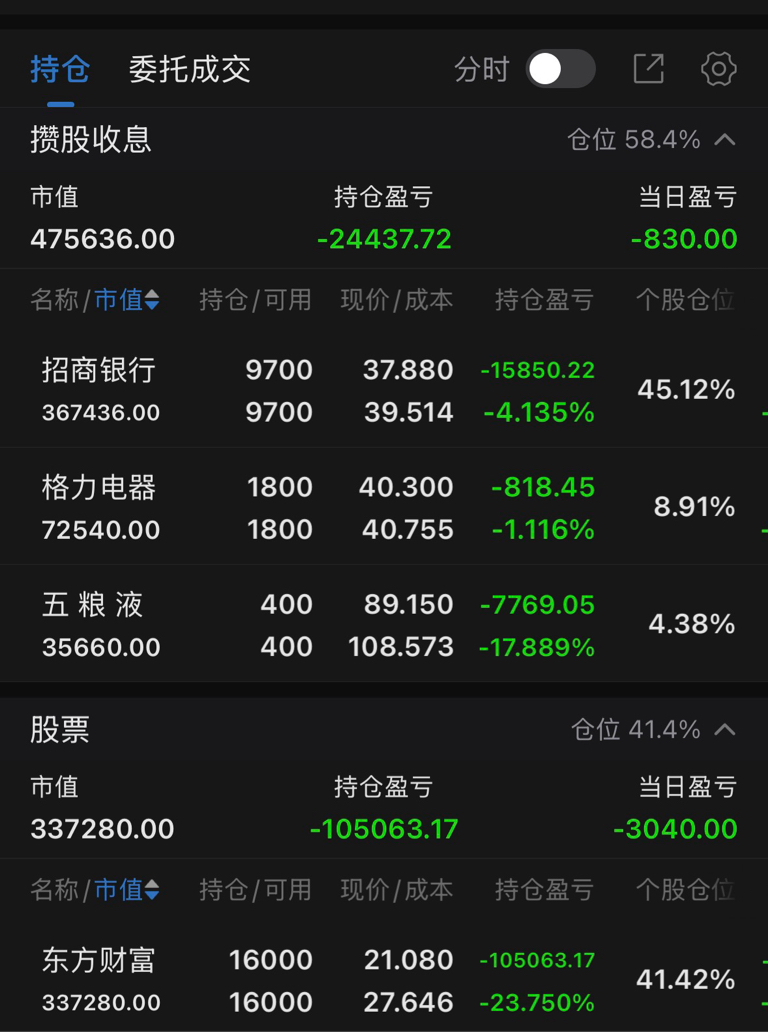This screenshot has height=1032, width=769.
Task: Sort 股票 holdings by 市值
Action: [127, 890]
